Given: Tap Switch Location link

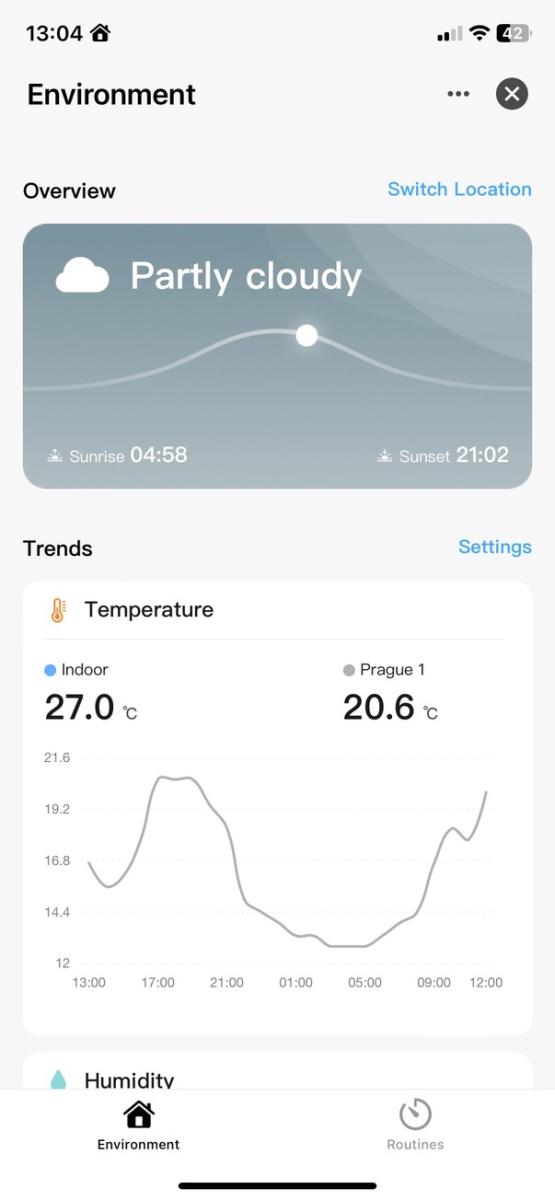Looking at the screenshot, I should point(459,189).
